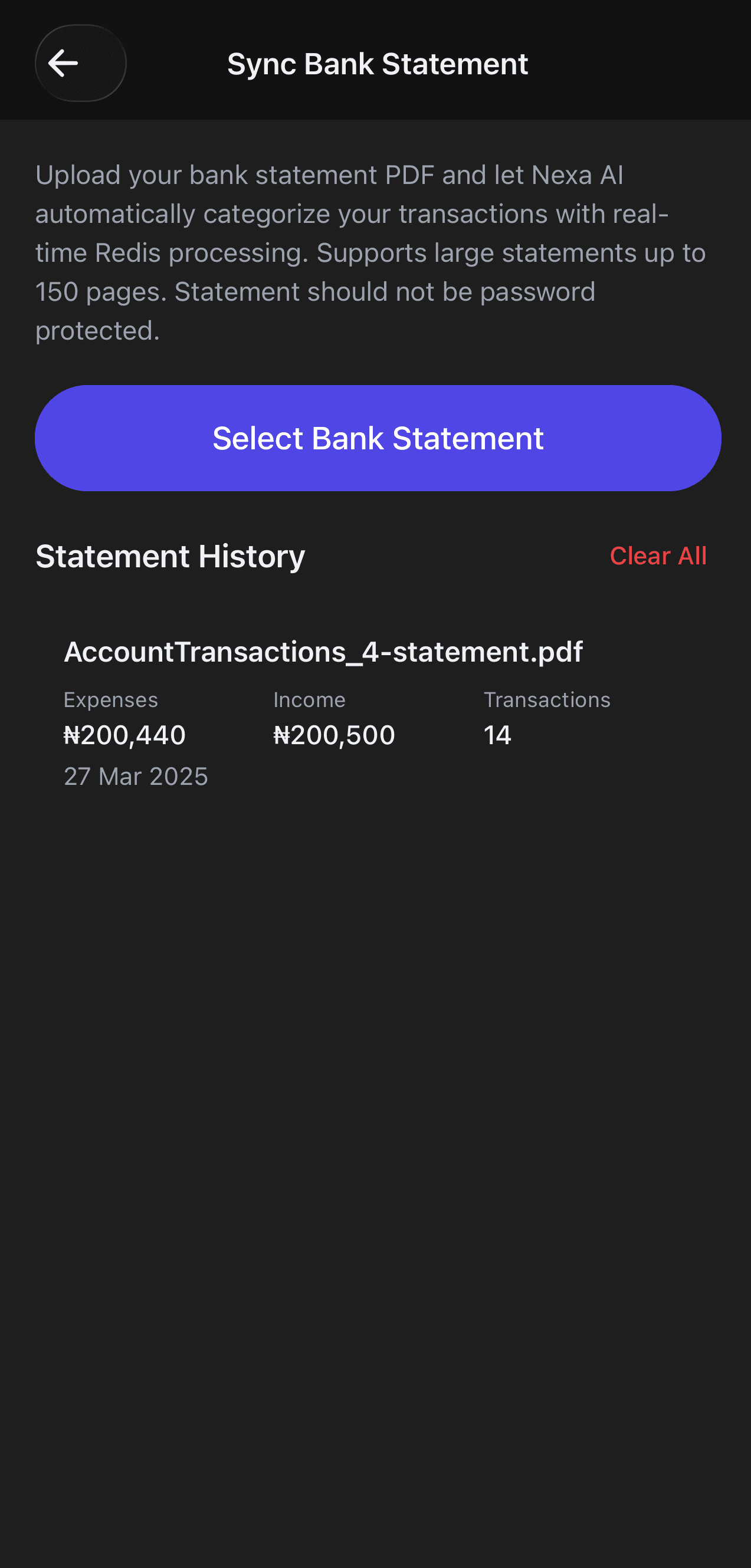Tap Clear All to remove statements
This screenshot has width=751, height=1568.
658,555
